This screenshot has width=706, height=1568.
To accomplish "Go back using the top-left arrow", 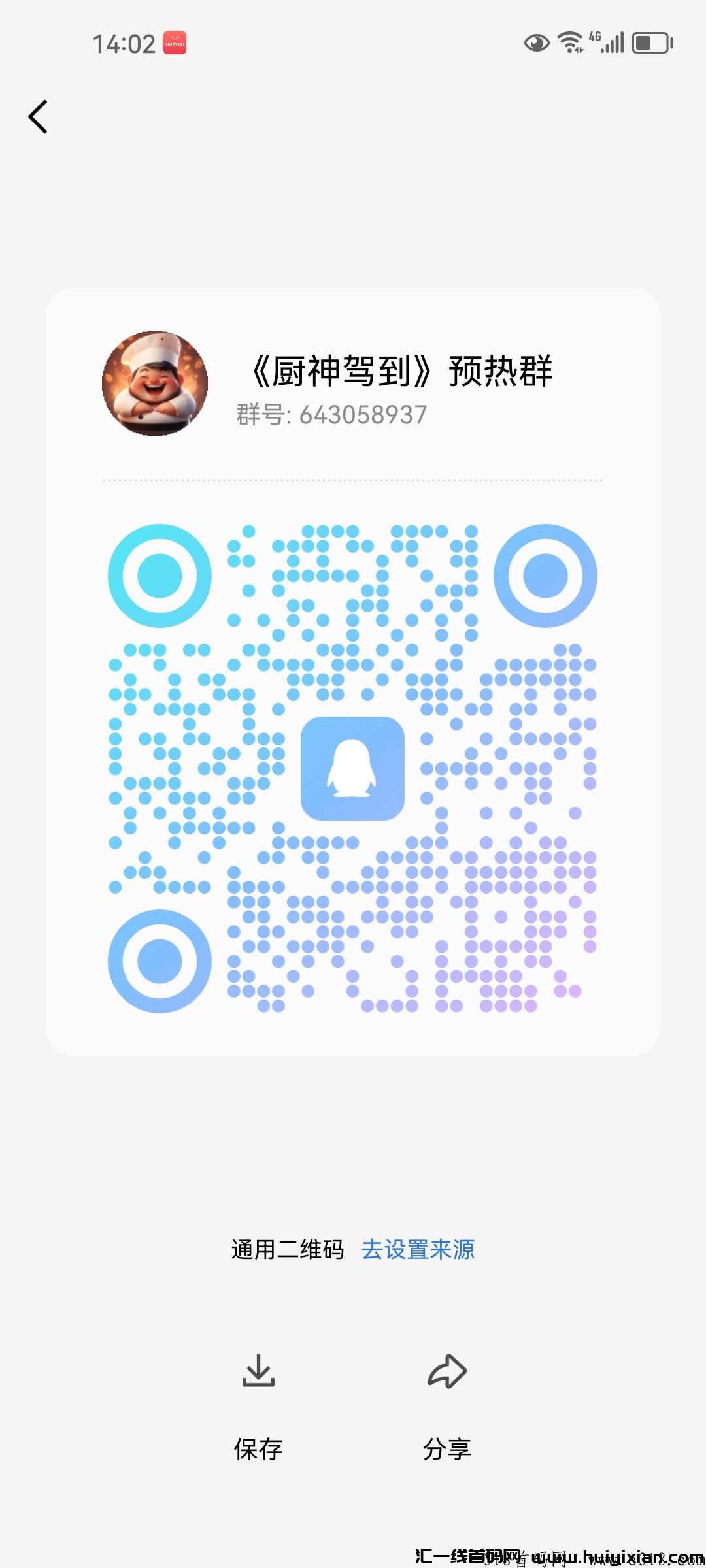I will (x=39, y=117).
